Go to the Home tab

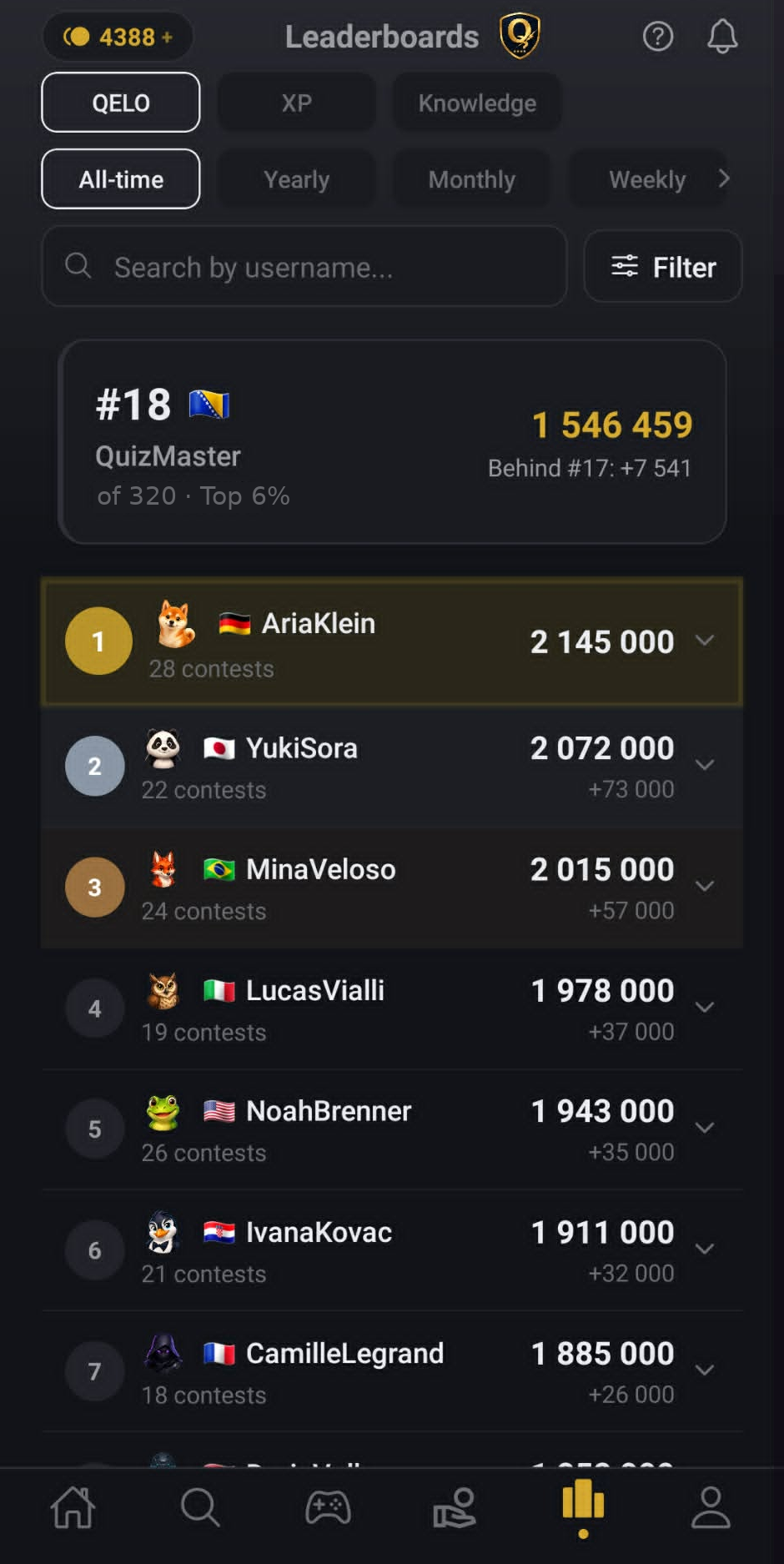click(73, 1507)
